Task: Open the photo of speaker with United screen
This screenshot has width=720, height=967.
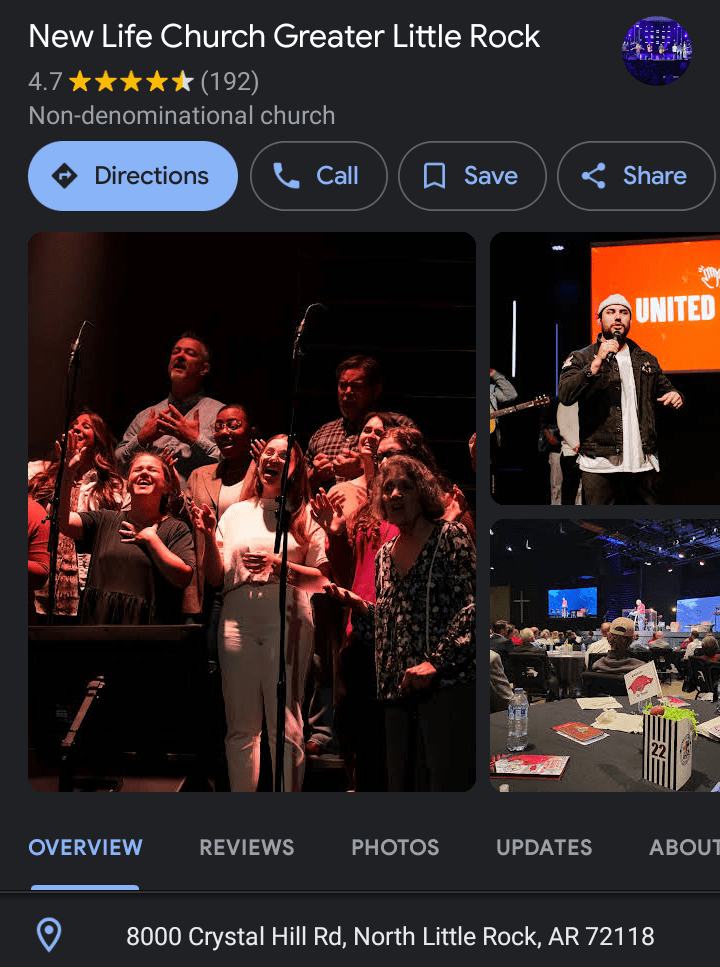Action: click(605, 368)
